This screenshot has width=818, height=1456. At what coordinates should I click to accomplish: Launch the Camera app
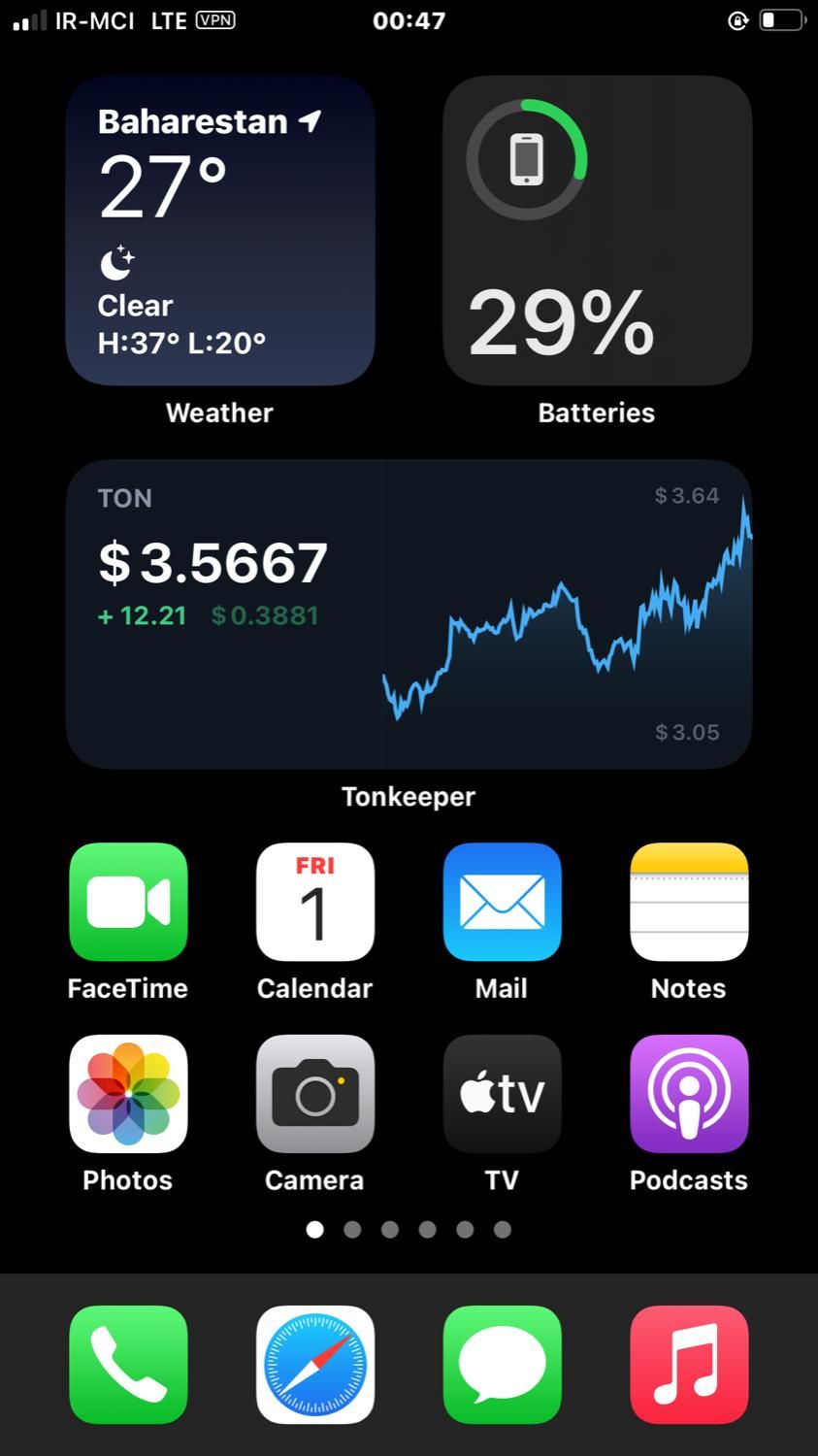click(314, 1094)
